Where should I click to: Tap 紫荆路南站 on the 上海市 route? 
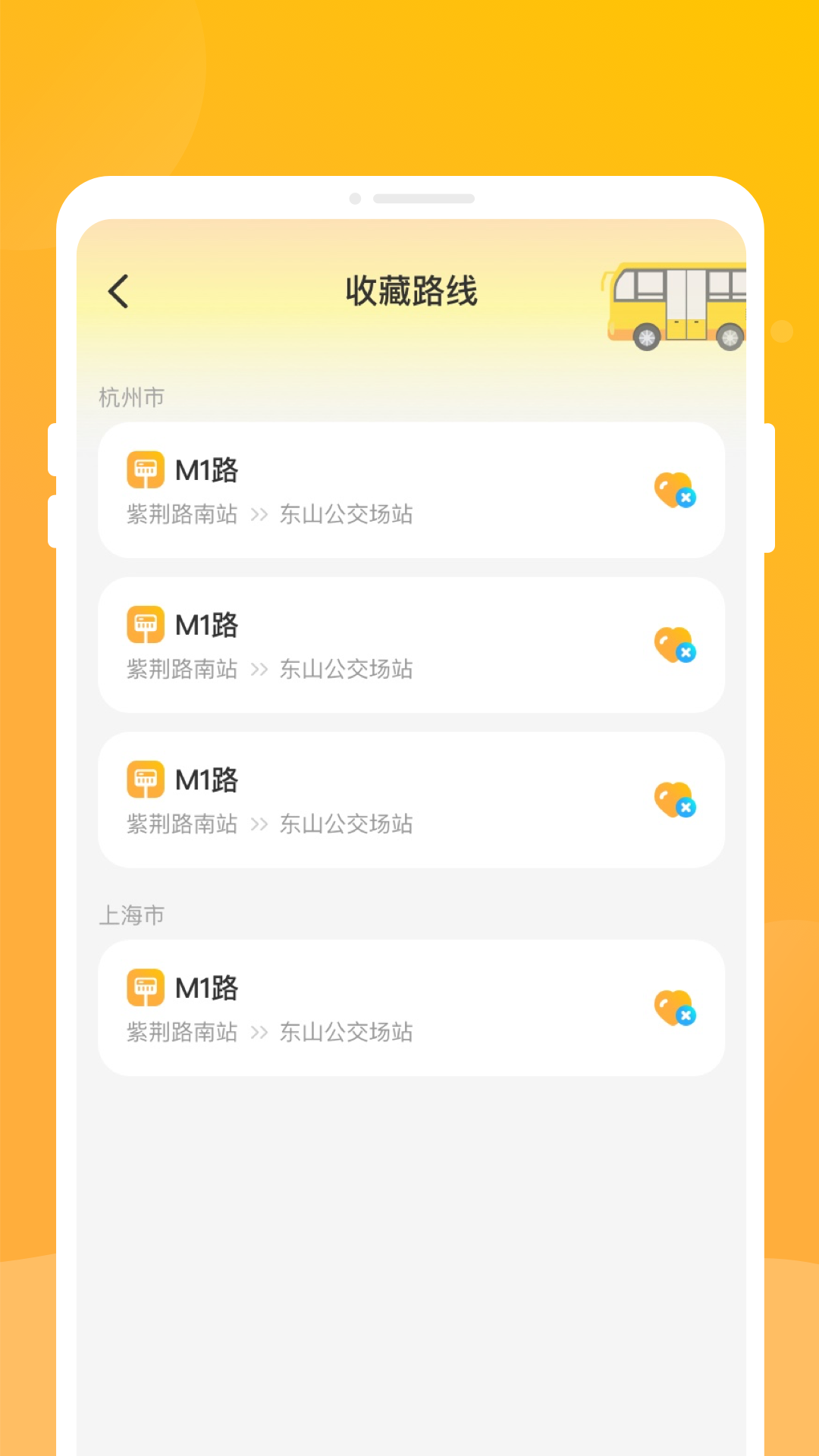pos(180,1032)
